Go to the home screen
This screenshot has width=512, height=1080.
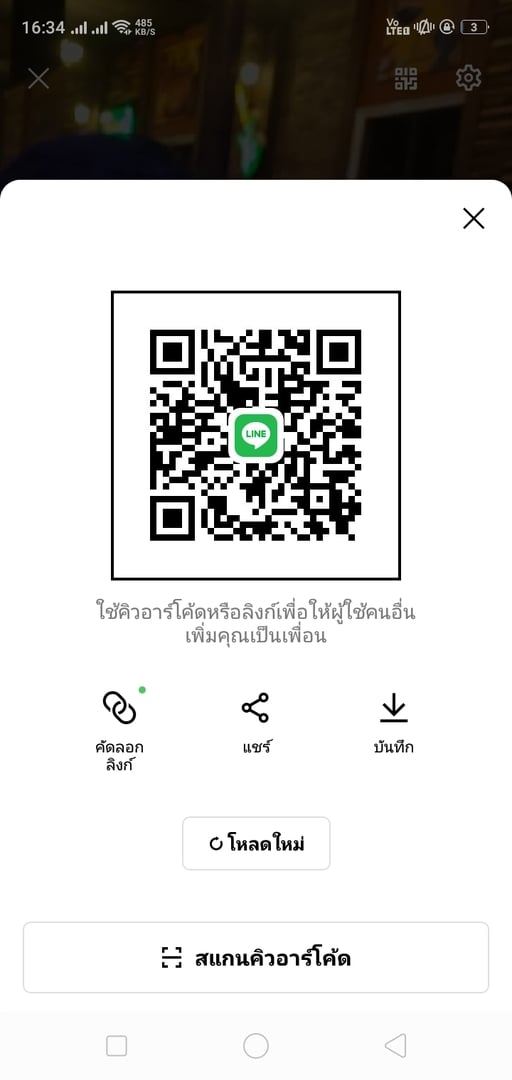(256, 1046)
